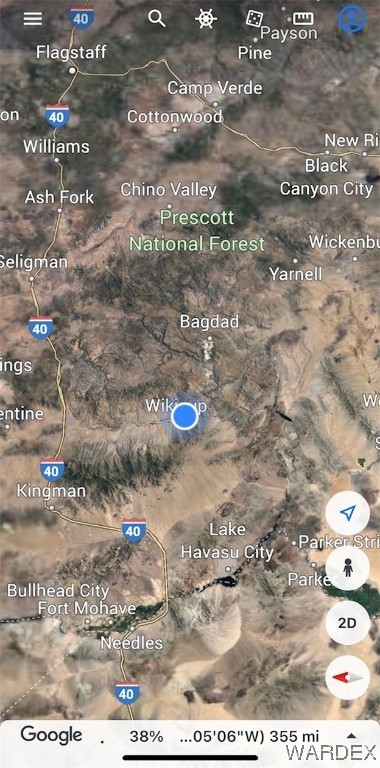Image resolution: width=380 pixels, height=768 pixels.
Task: Open the hamburger menu
Action: pos(33,19)
